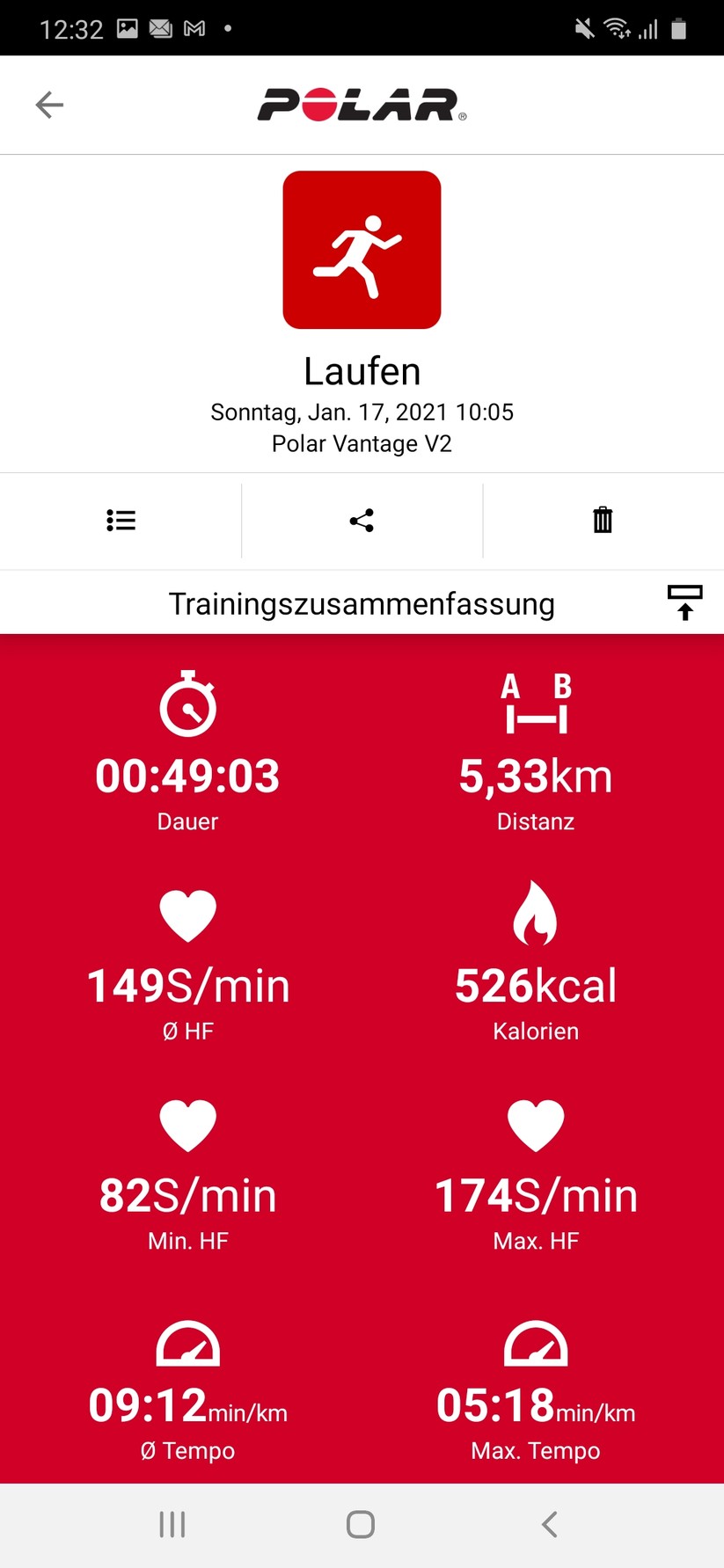The height and width of the screenshot is (1568, 724).
Task: Tap the system home button
Action: tap(361, 1524)
